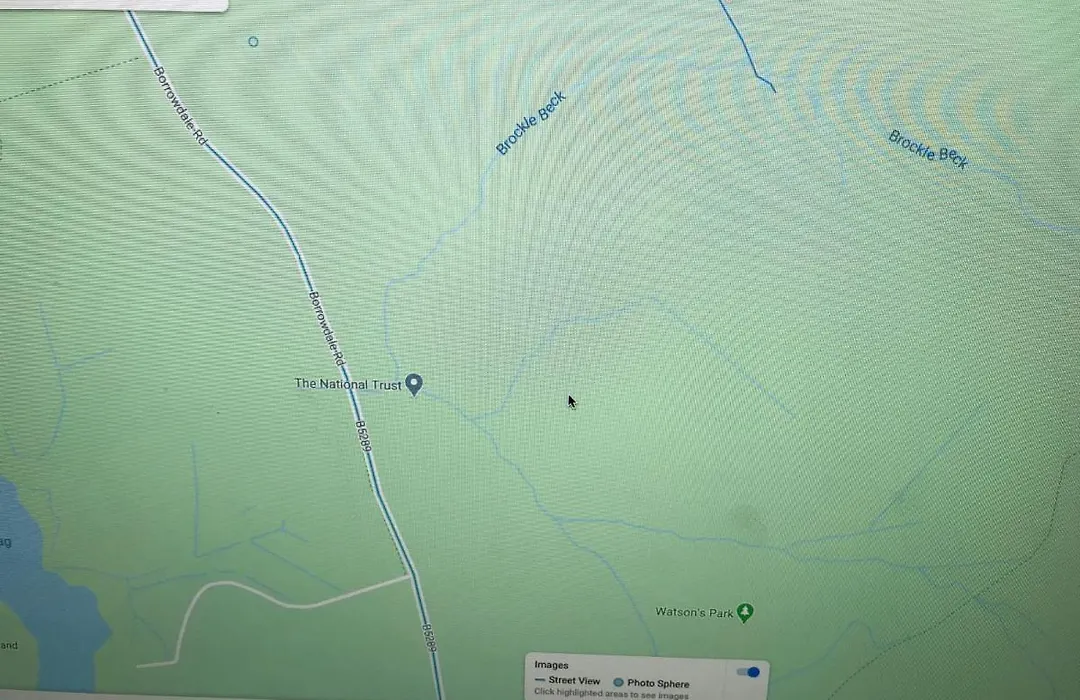Toggle the Images layer switch off

coord(748,672)
